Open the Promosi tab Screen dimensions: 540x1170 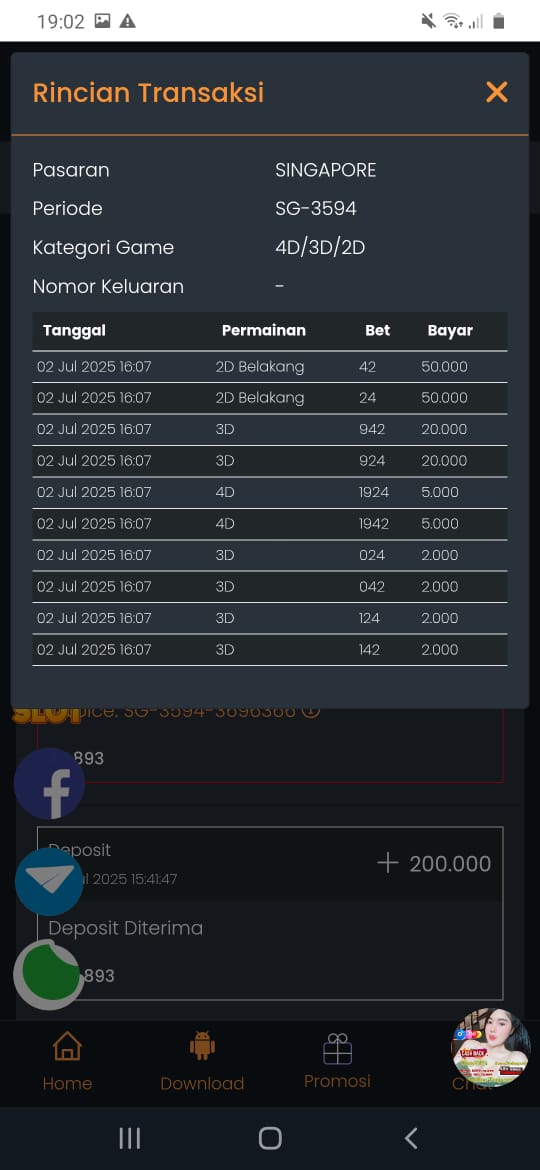click(337, 1060)
